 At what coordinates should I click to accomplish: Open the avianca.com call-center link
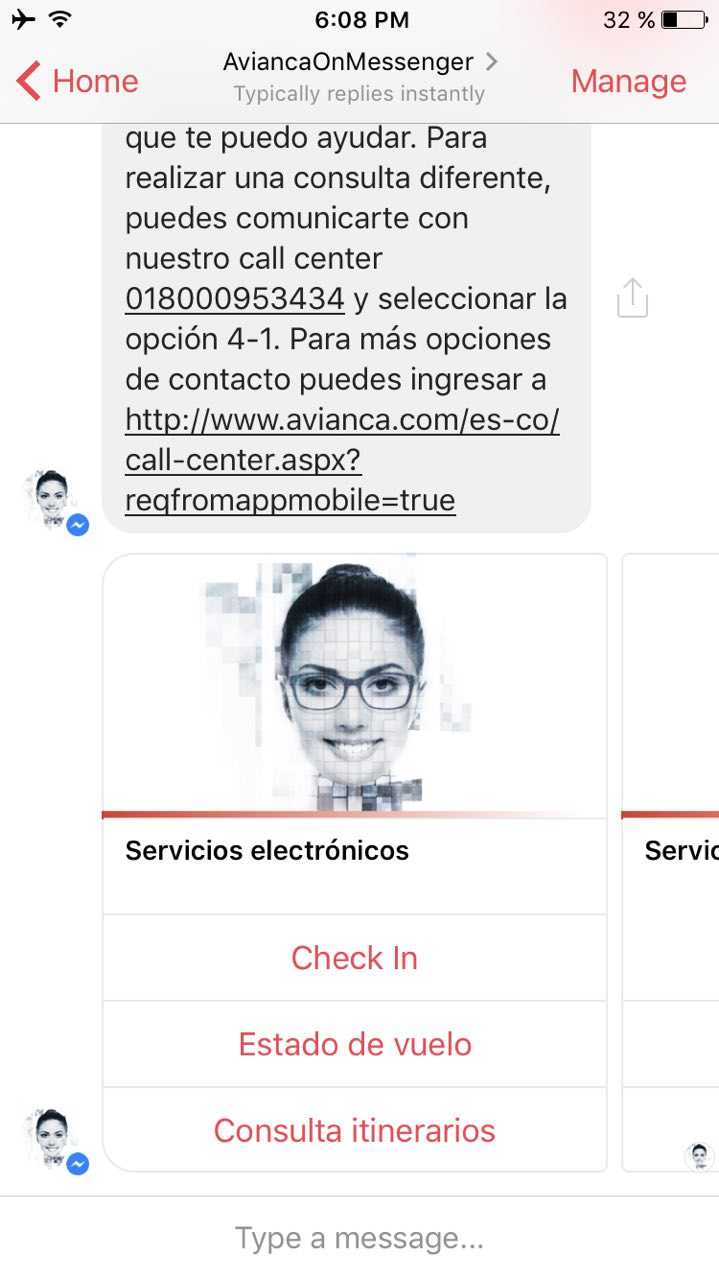click(x=341, y=459)
